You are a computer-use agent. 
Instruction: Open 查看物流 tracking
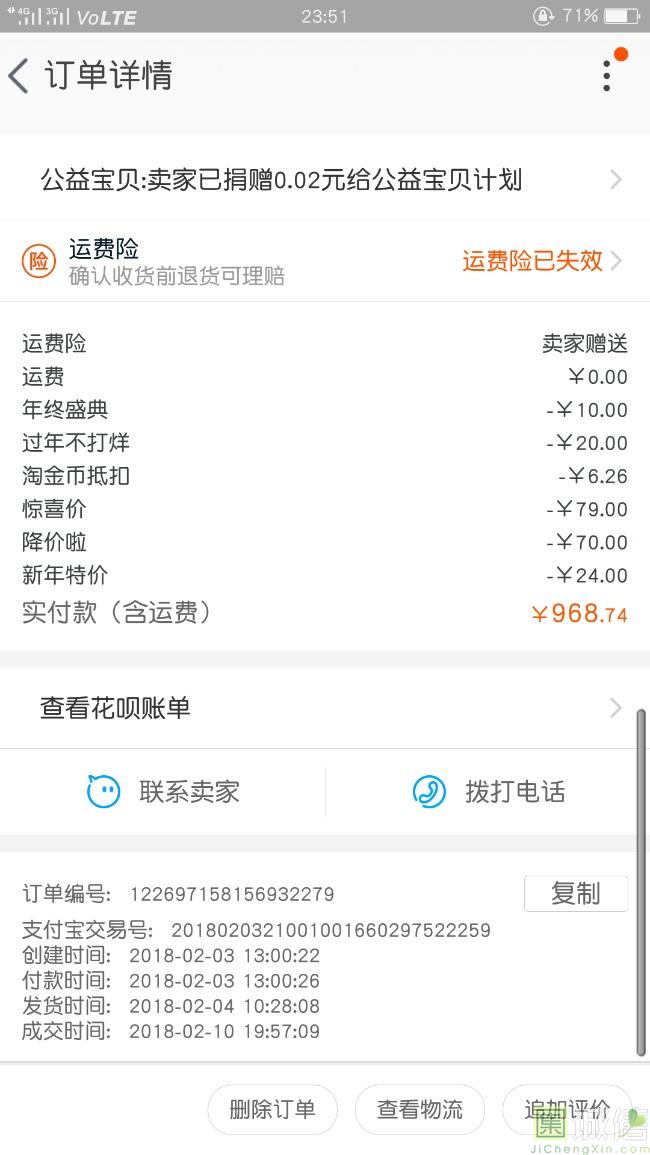click(x=419, y=1109)
